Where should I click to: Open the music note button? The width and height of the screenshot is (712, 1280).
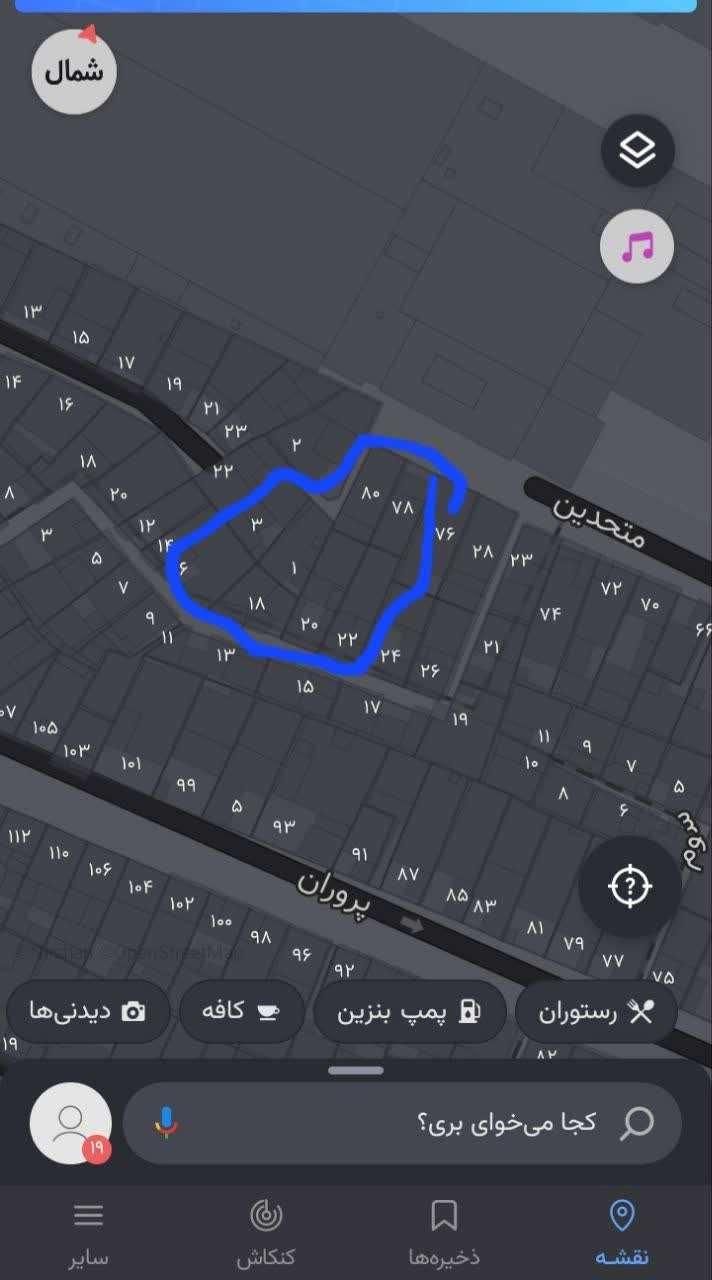(x=637, y=245)
